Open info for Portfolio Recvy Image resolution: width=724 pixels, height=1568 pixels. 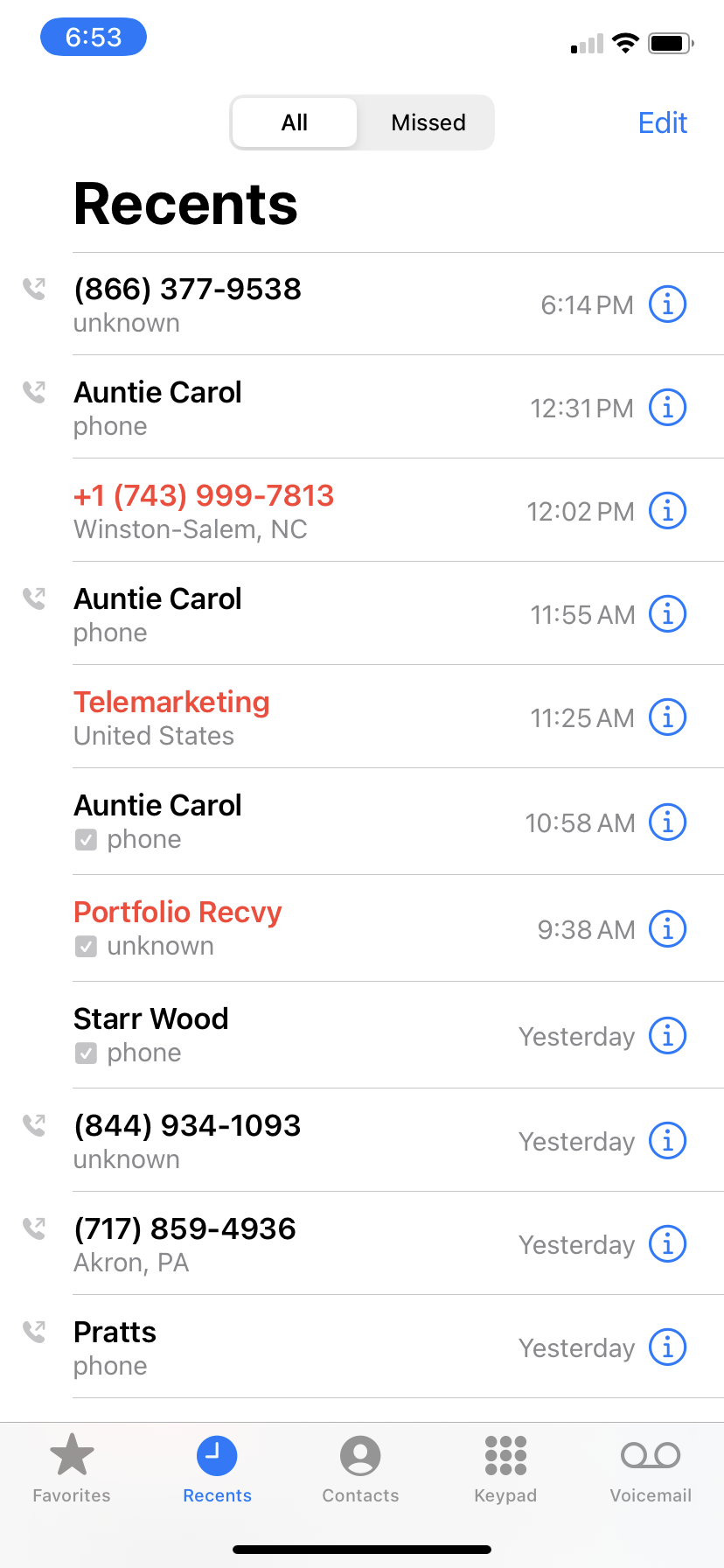coord(667,929)
